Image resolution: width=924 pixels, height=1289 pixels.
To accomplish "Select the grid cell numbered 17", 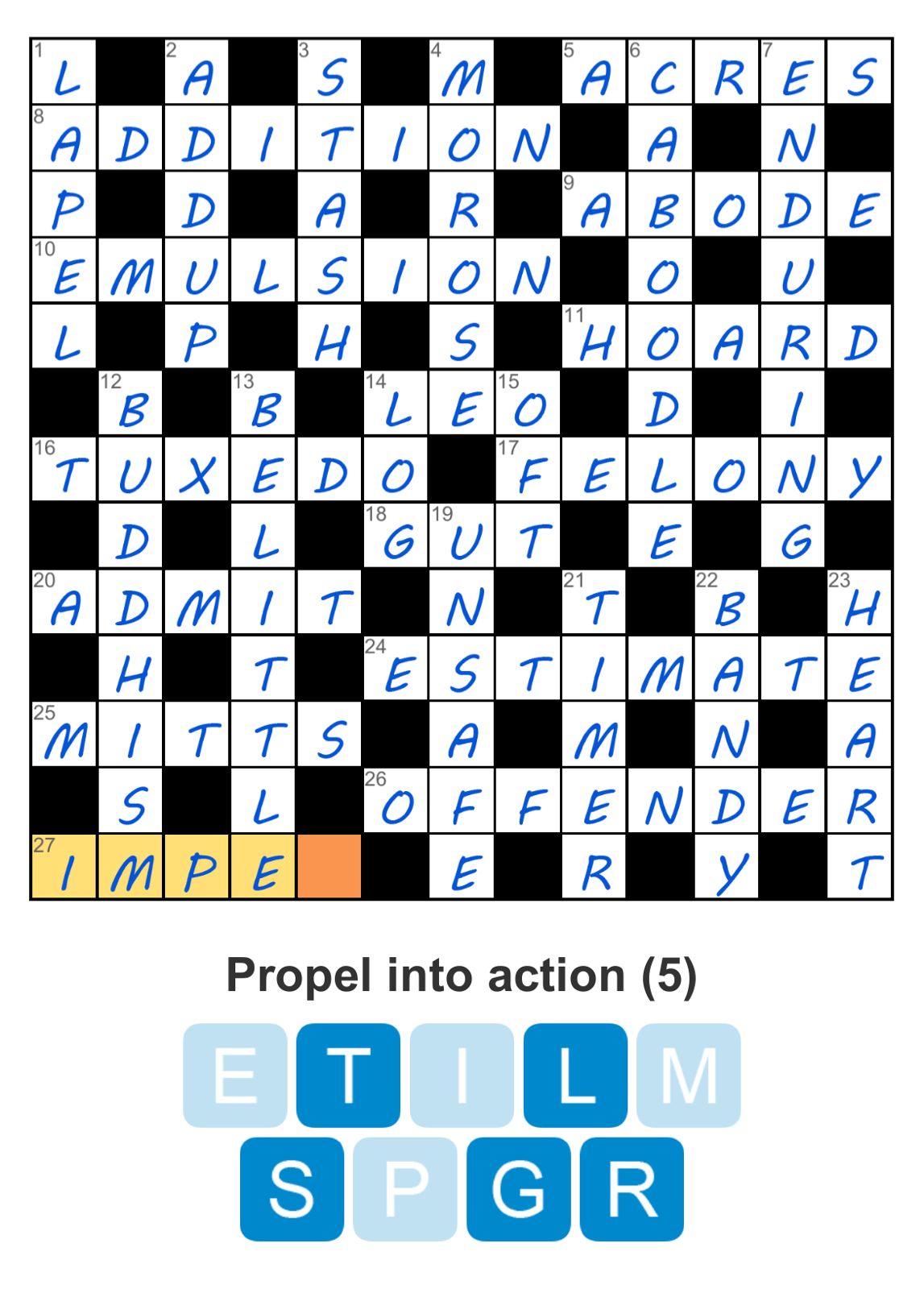I will click(528, 470).
